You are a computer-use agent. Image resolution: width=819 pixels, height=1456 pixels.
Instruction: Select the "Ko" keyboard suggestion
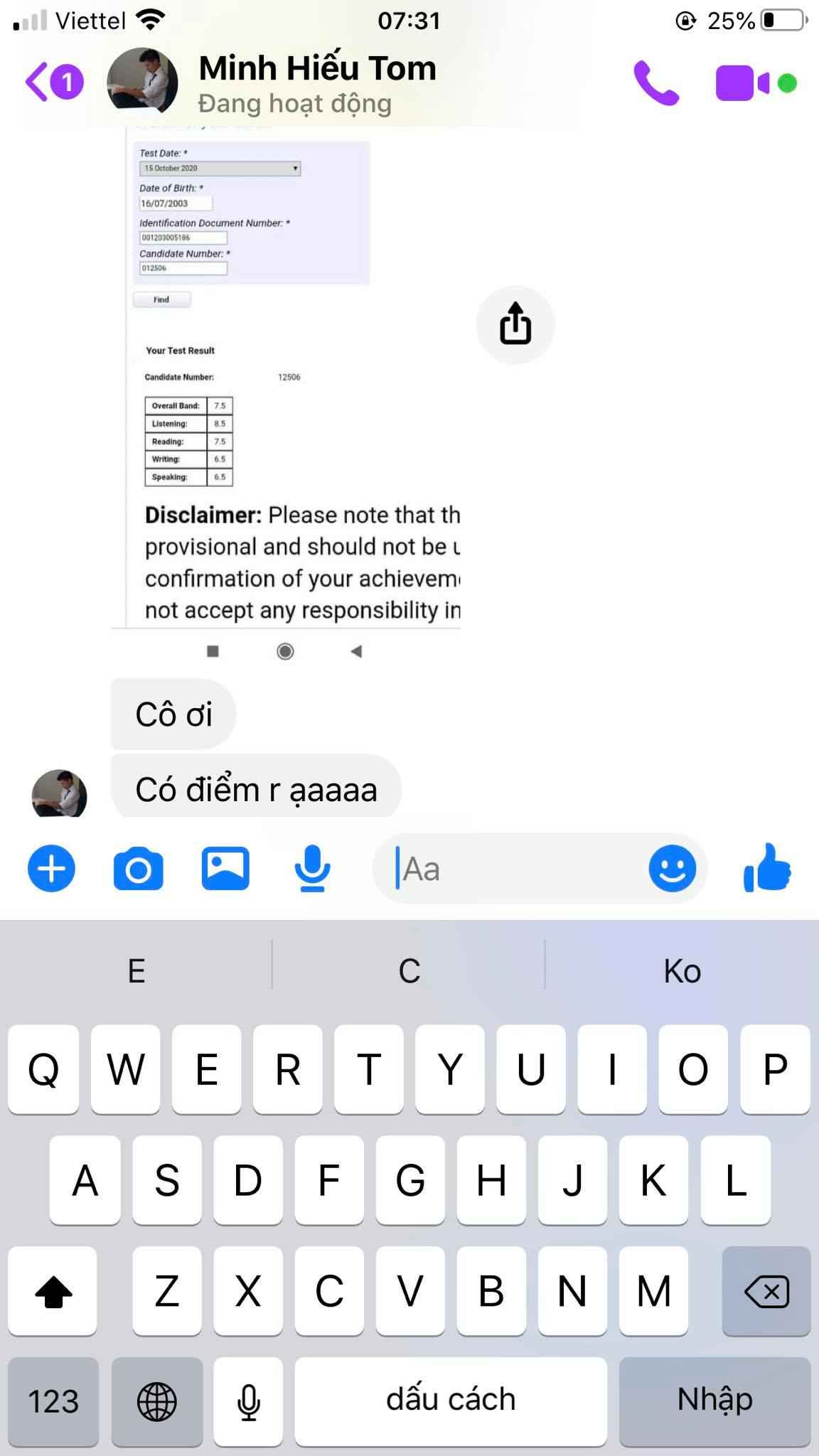pyautogui.click(x=682, y=970)
